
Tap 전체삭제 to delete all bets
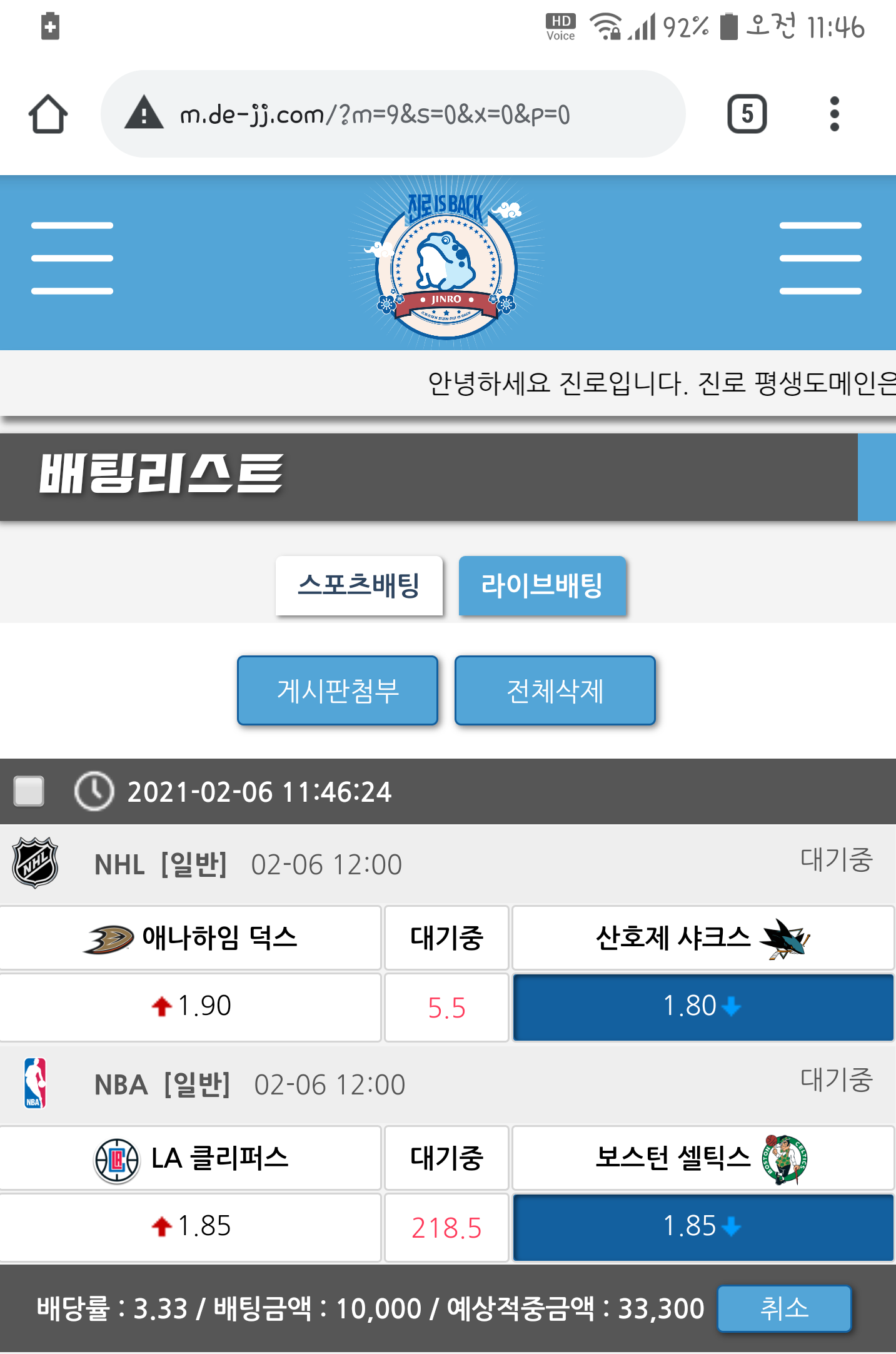click(x=555, y=690)
